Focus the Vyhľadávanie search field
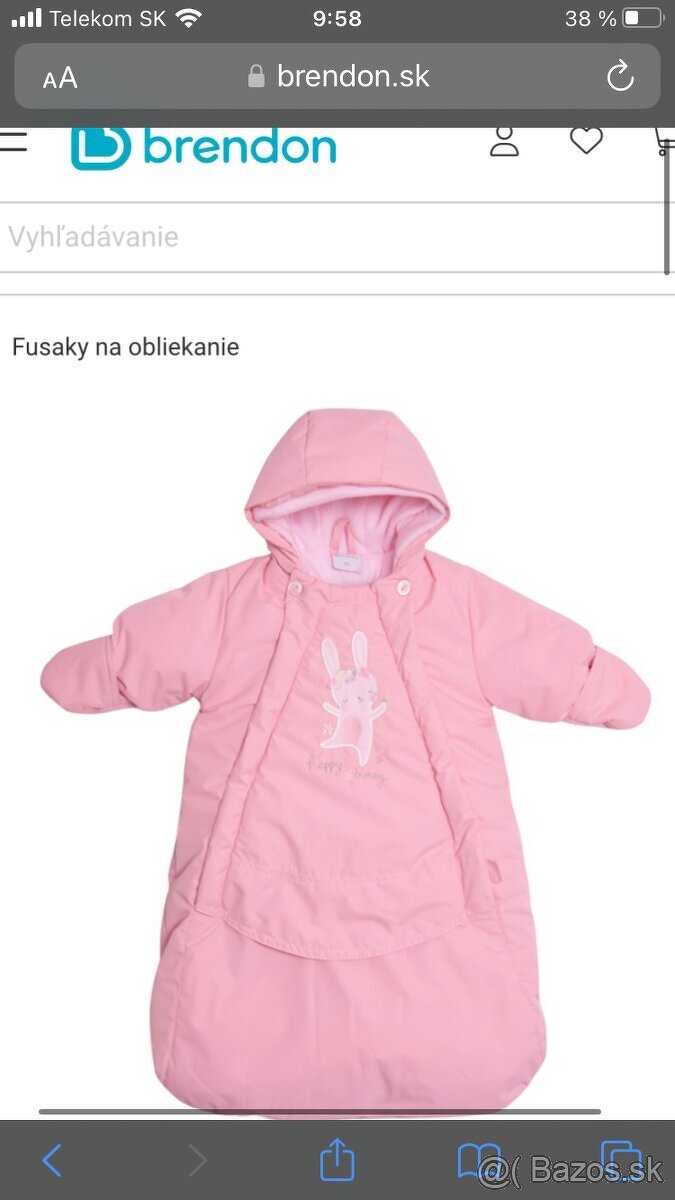The height and width of the screenshot is (1200, 675). point(330,237)
